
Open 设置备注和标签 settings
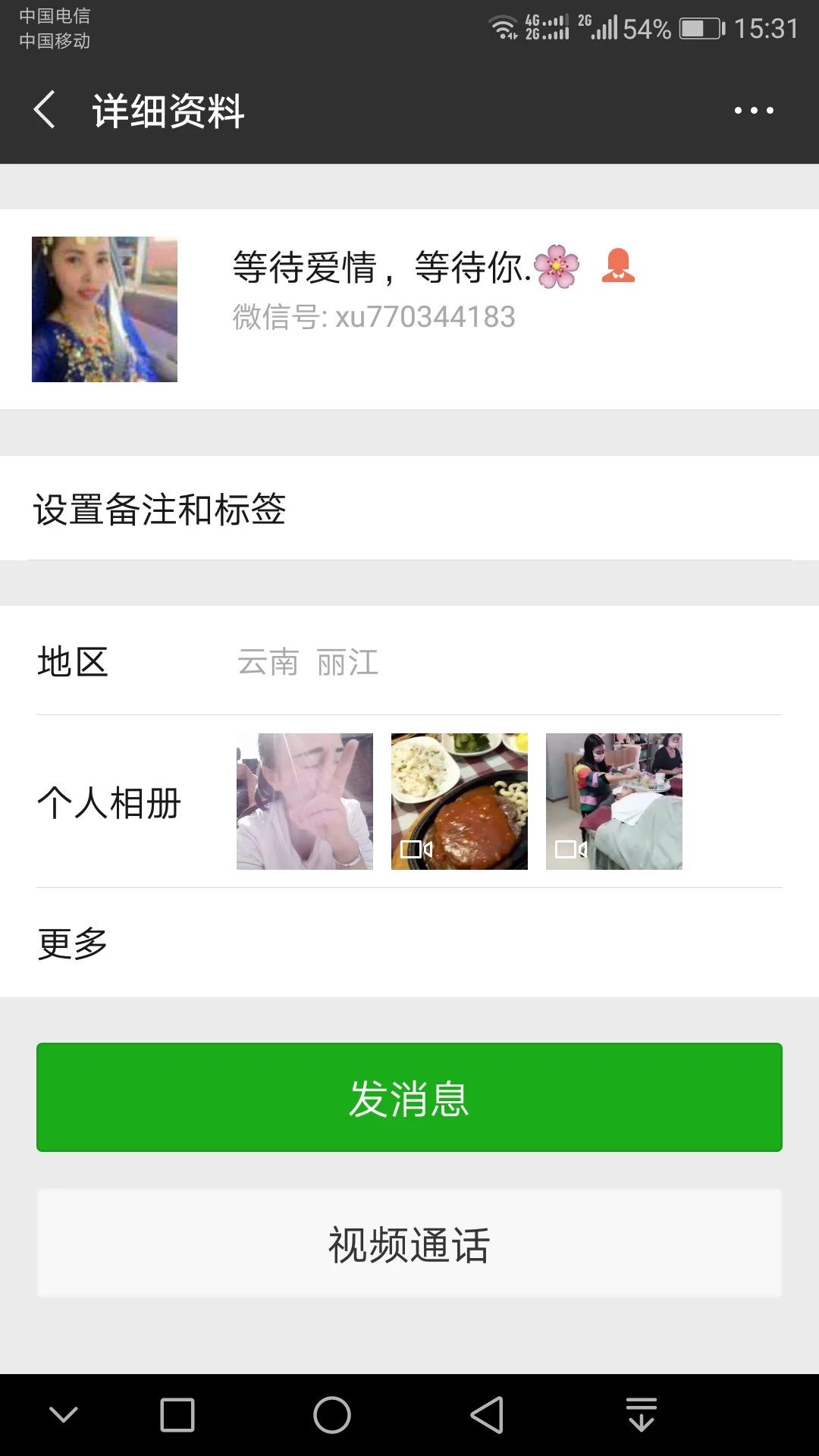409,509
